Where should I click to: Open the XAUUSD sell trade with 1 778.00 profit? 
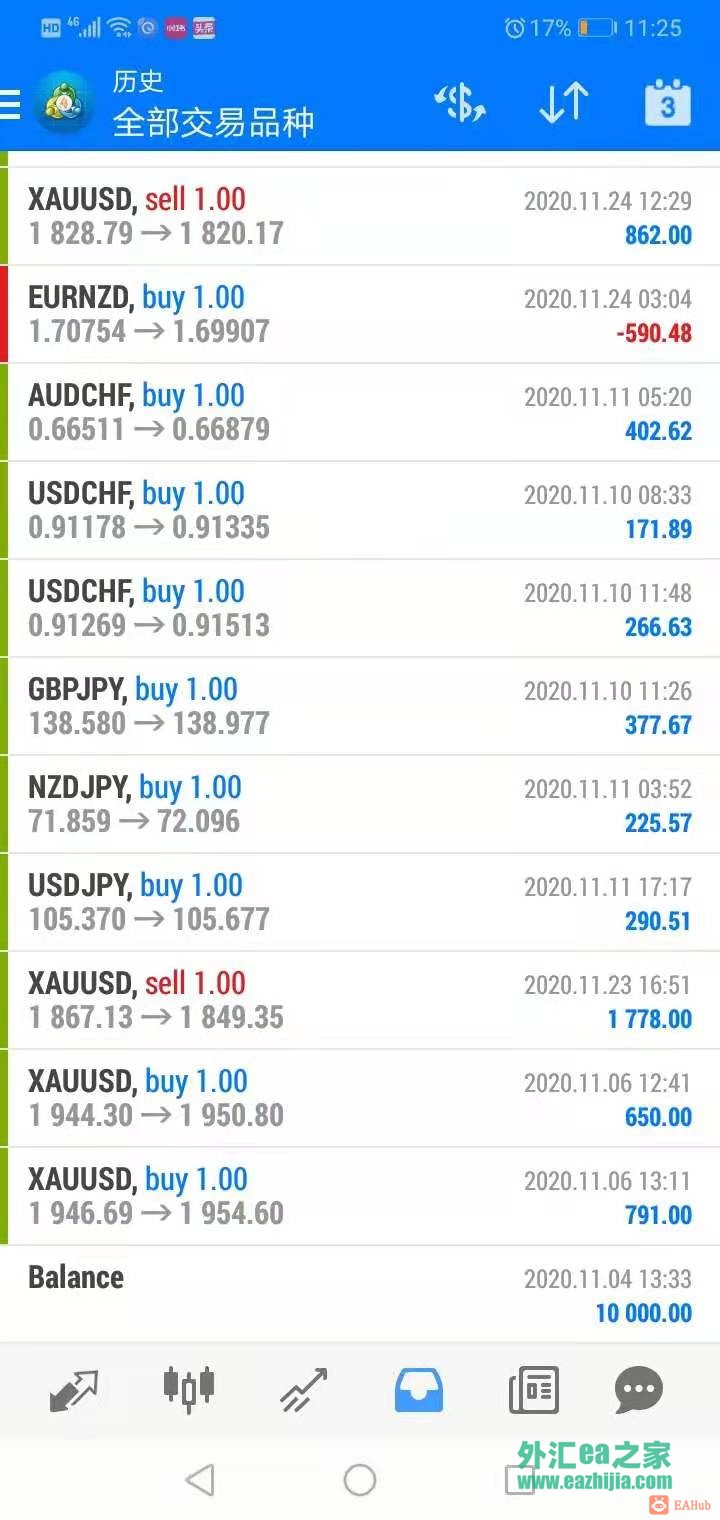360,1000
